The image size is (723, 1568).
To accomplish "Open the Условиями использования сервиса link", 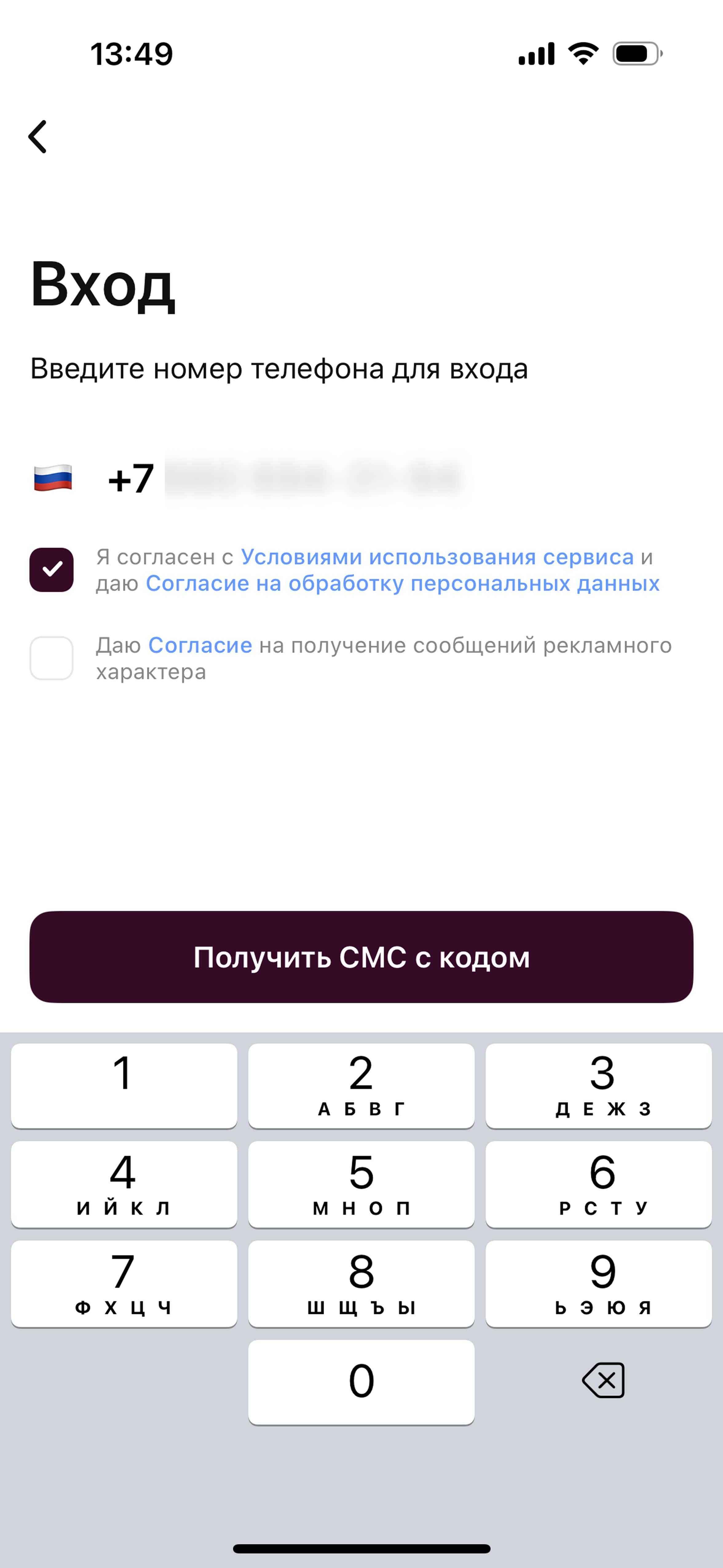I will click(437, 557).
